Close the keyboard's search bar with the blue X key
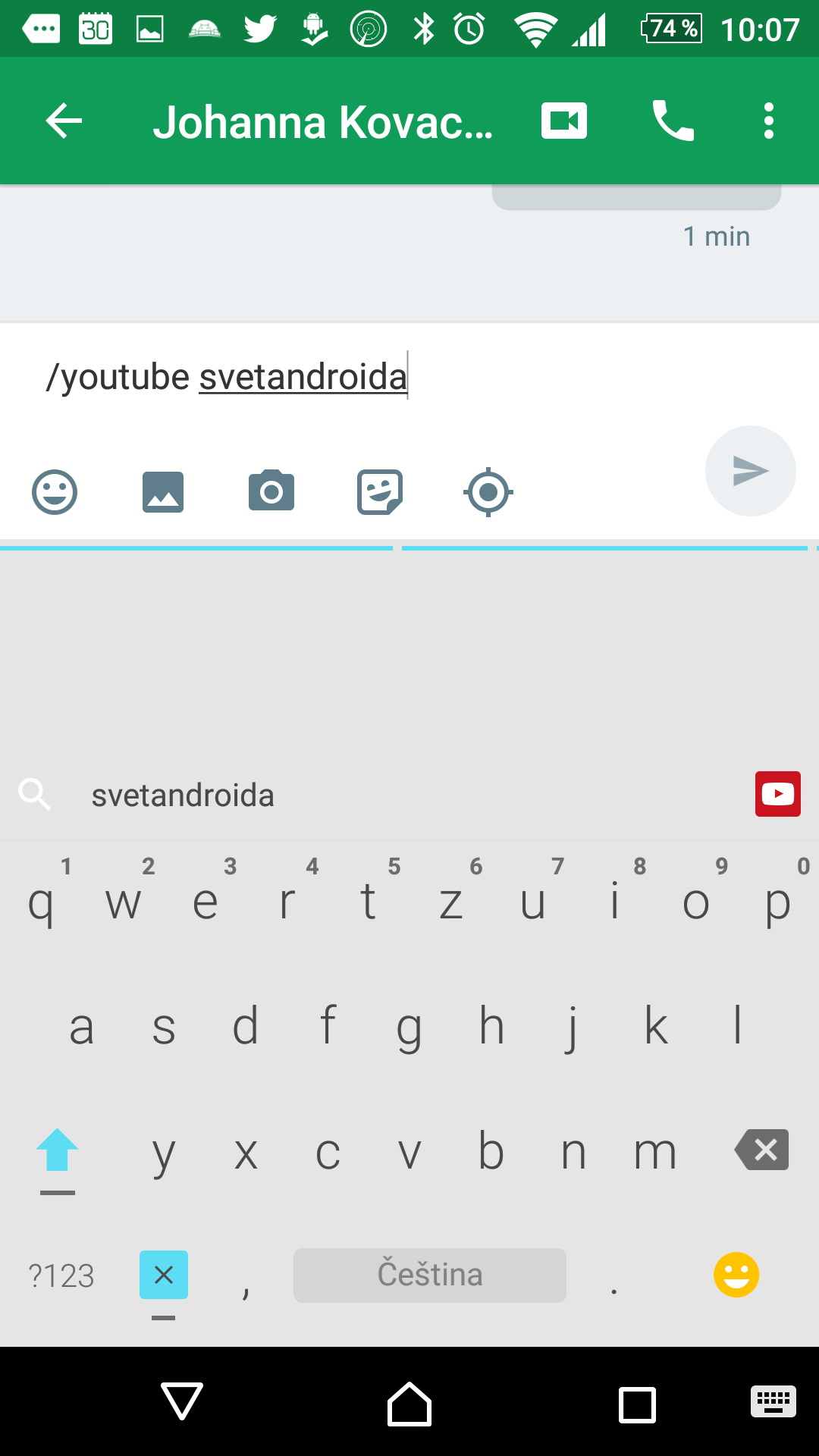This screenshot has height=1456, width=819. pos(164,1275)
